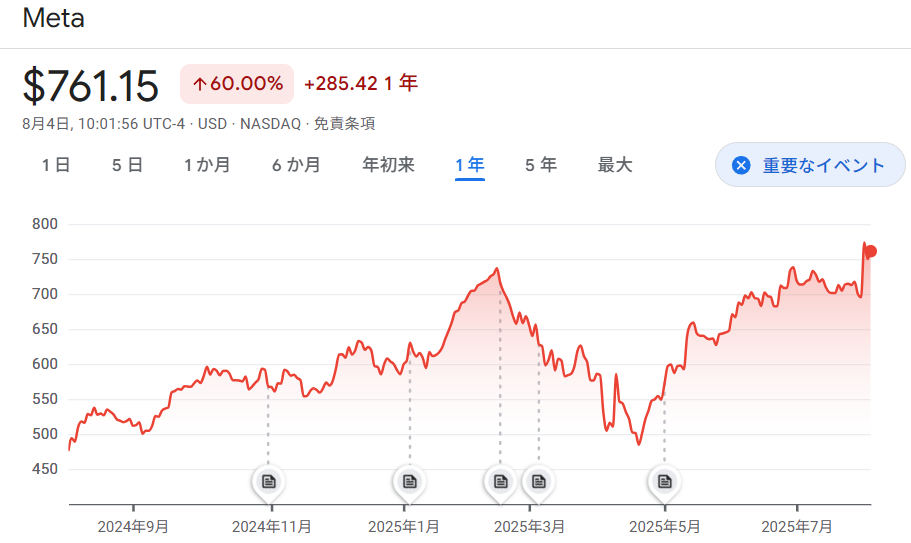Tap the 1年 range tab
Image resolution: width=911 pixels, height=543 pixels.
click(x=469, y=165)
